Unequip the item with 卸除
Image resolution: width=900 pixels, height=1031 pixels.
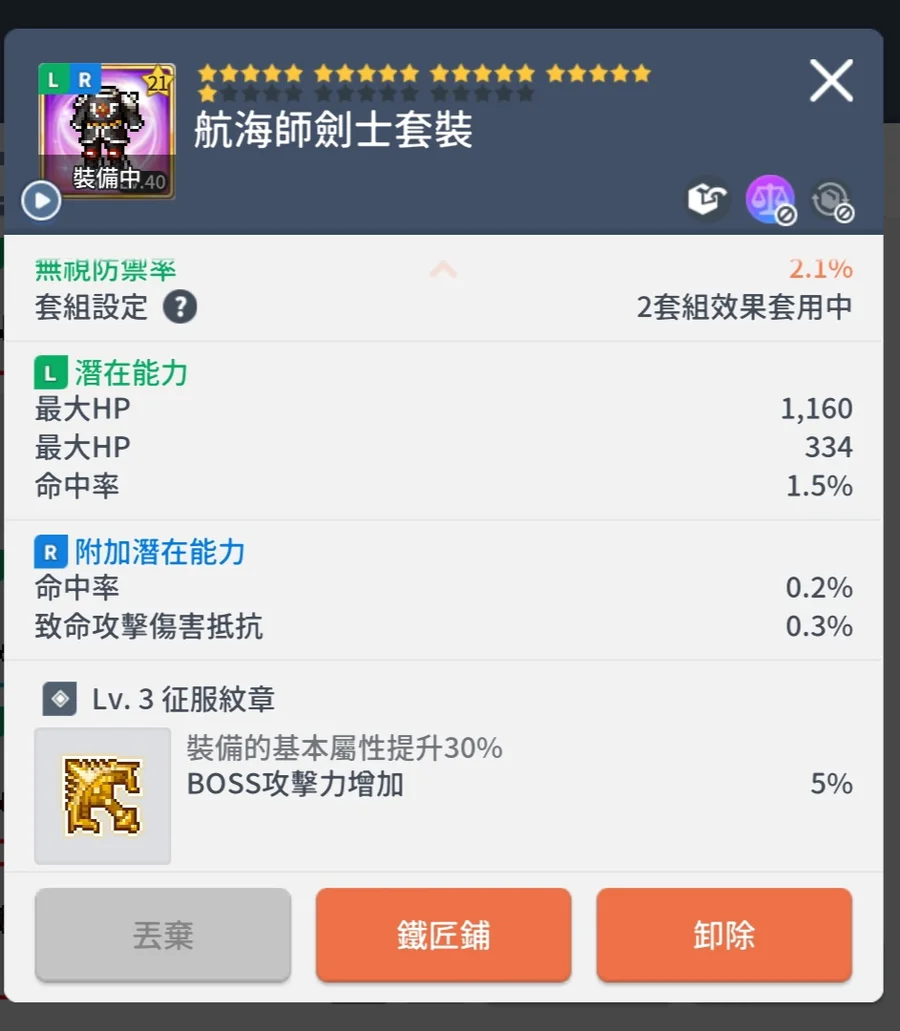point(724,935)
